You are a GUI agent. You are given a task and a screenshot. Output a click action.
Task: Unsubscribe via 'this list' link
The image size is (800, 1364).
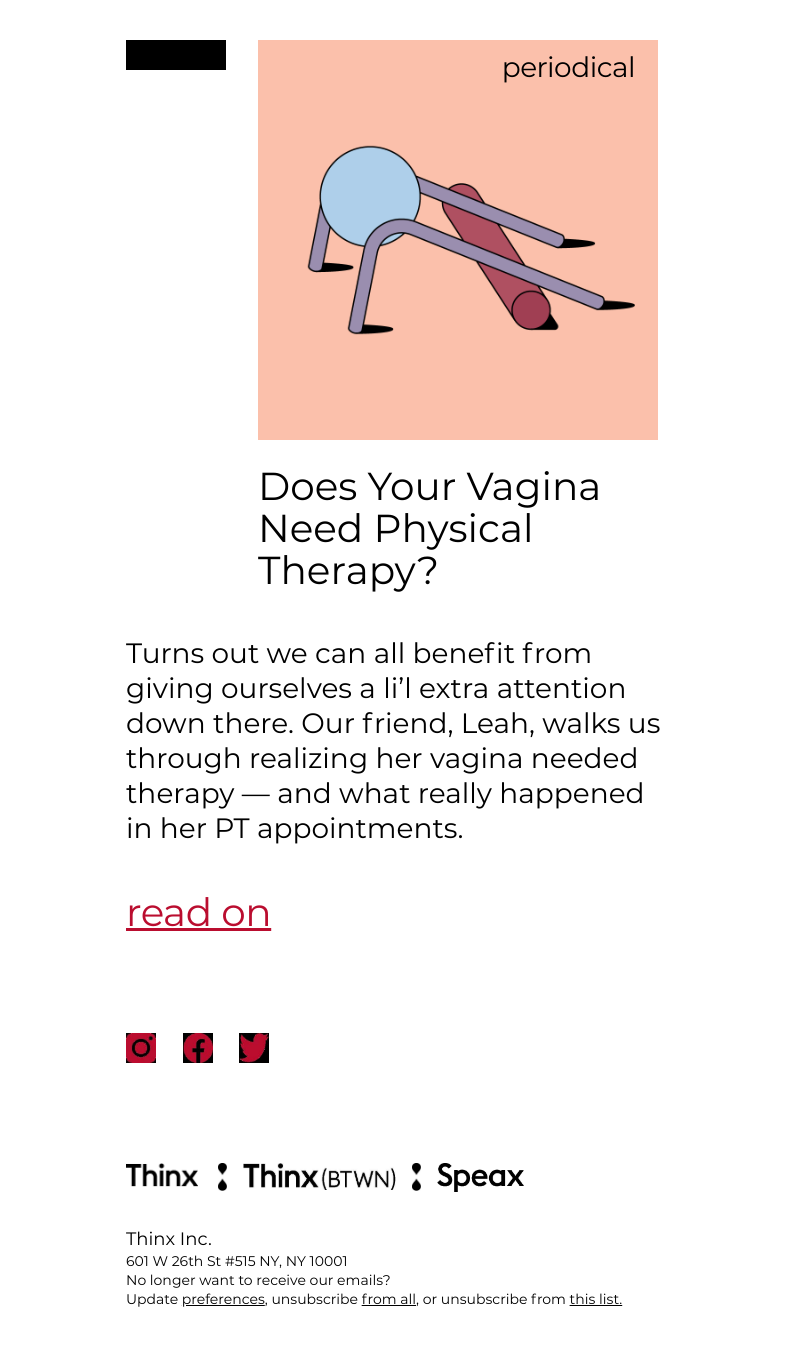pyautogui.click(x=595, y=1299)
